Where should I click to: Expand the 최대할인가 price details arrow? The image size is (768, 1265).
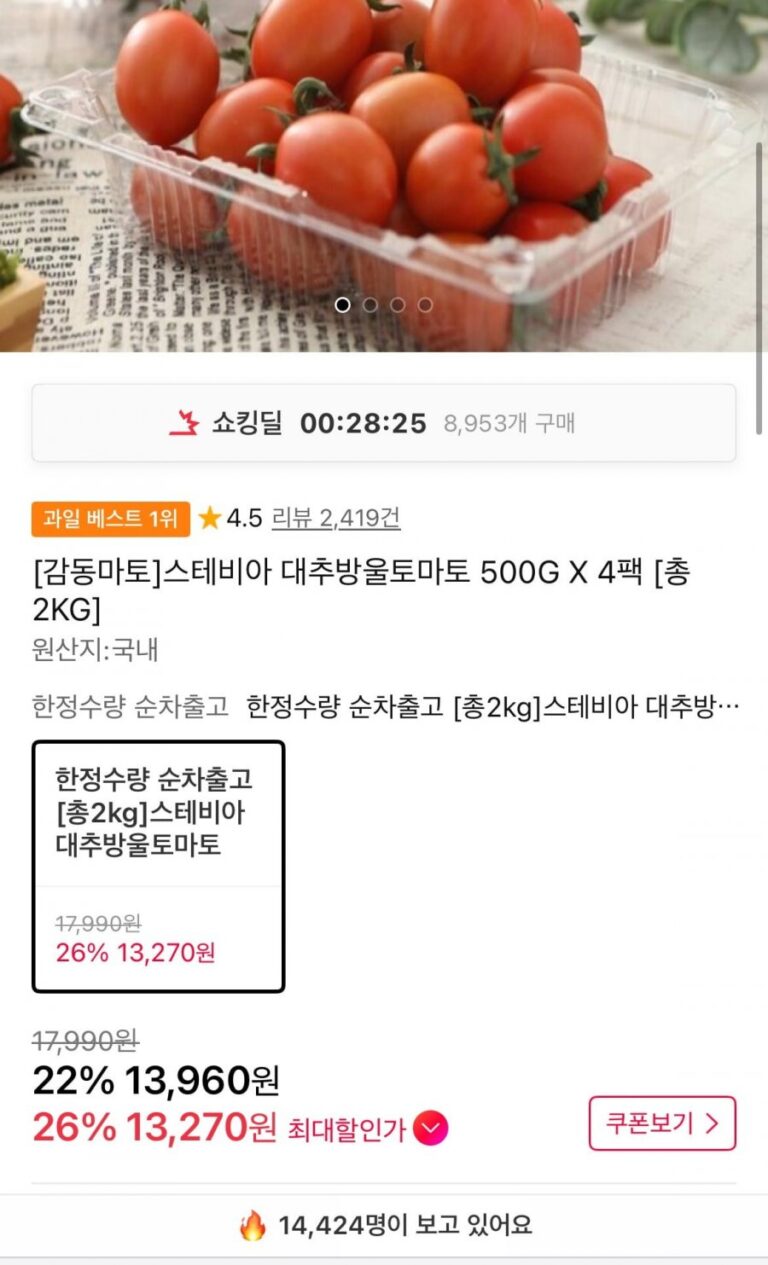430,1129
